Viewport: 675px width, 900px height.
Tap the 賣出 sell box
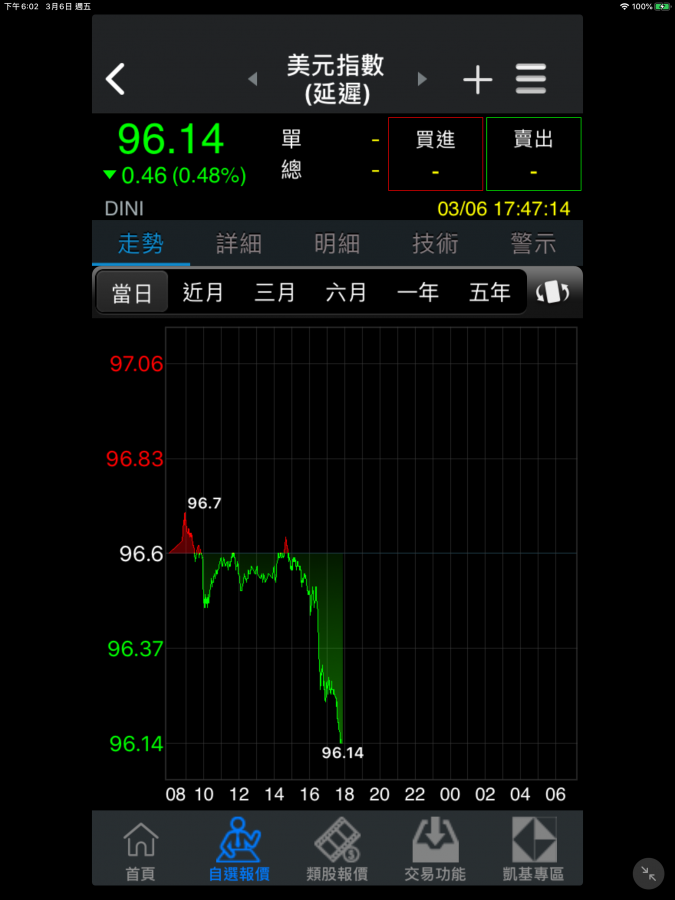pyautogui.click(x=533, y=154)
